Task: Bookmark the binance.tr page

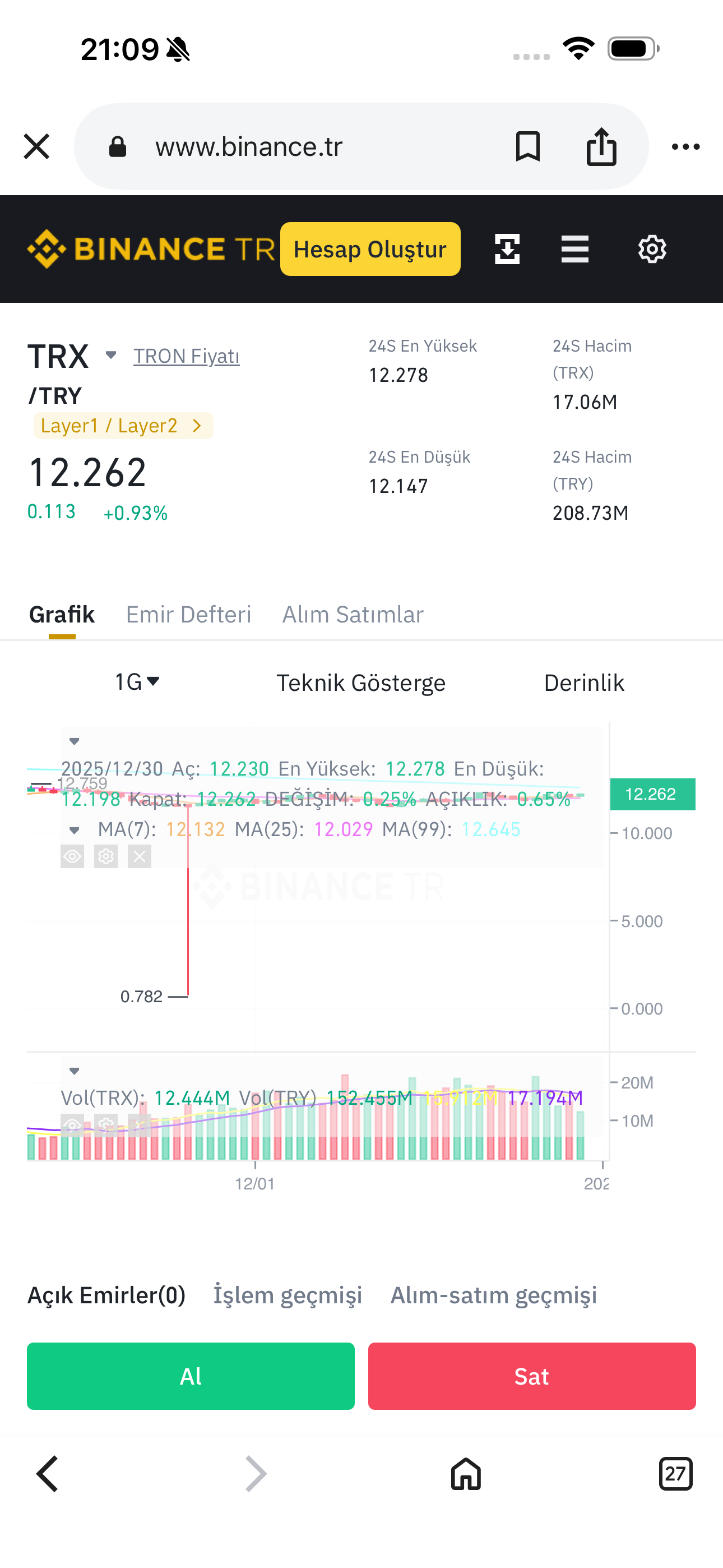Action: tap(527, 147)
